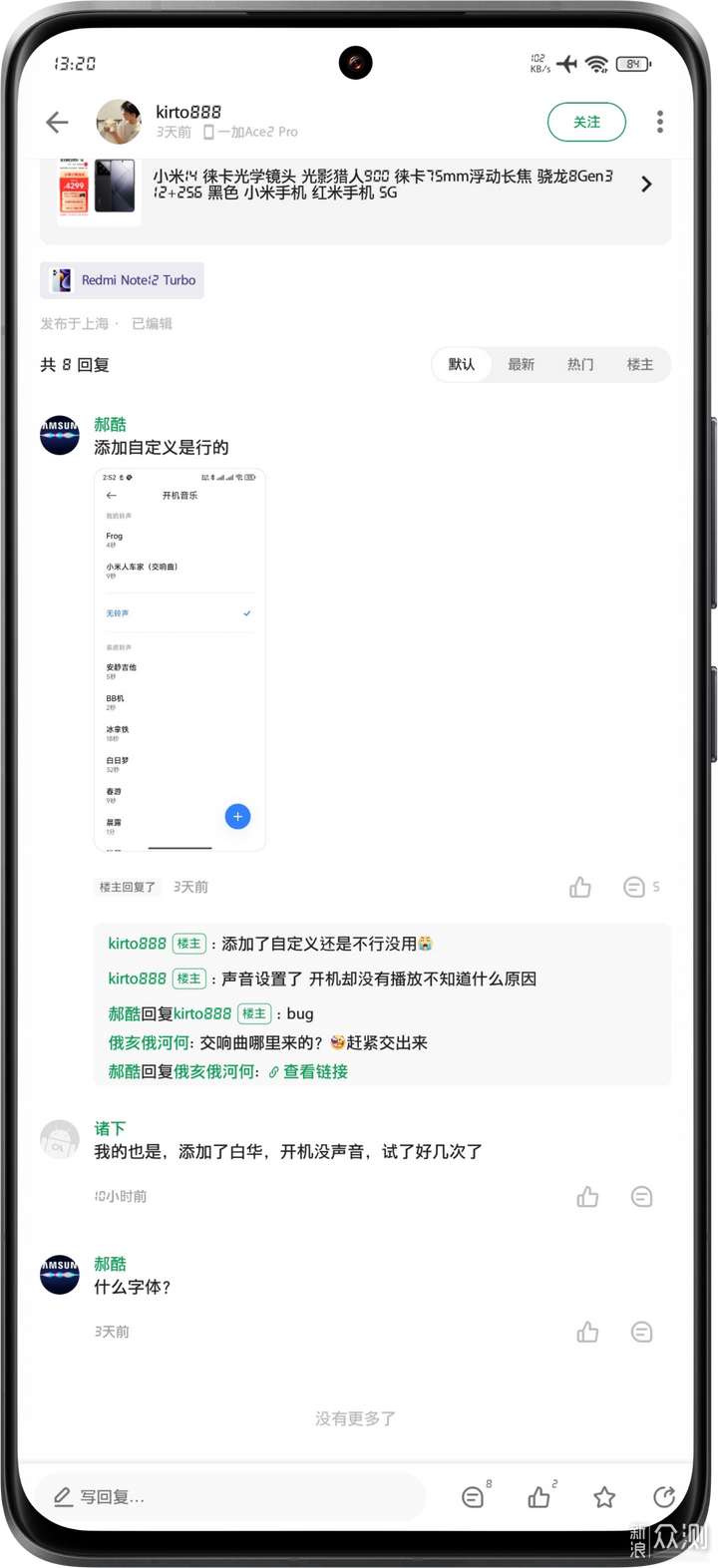Follow kirto888 with the 关注 button
Viewport: 718px width, 1568px height.
coord(586,122)
